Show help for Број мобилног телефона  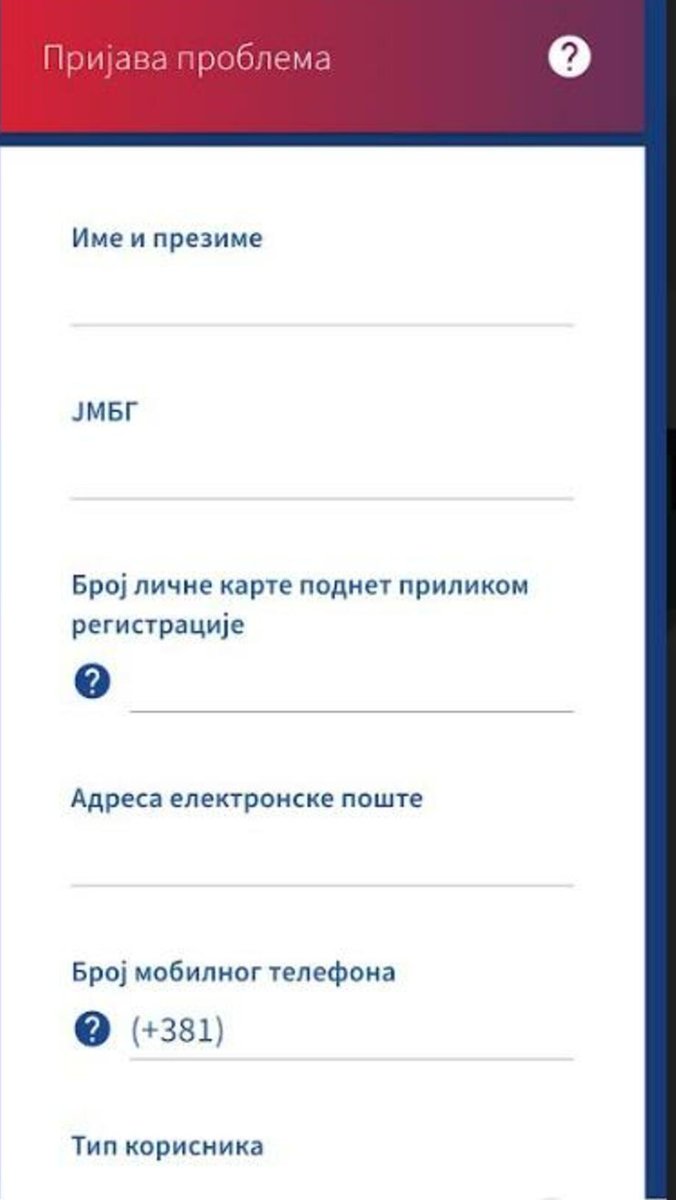tap(92, 1030)
